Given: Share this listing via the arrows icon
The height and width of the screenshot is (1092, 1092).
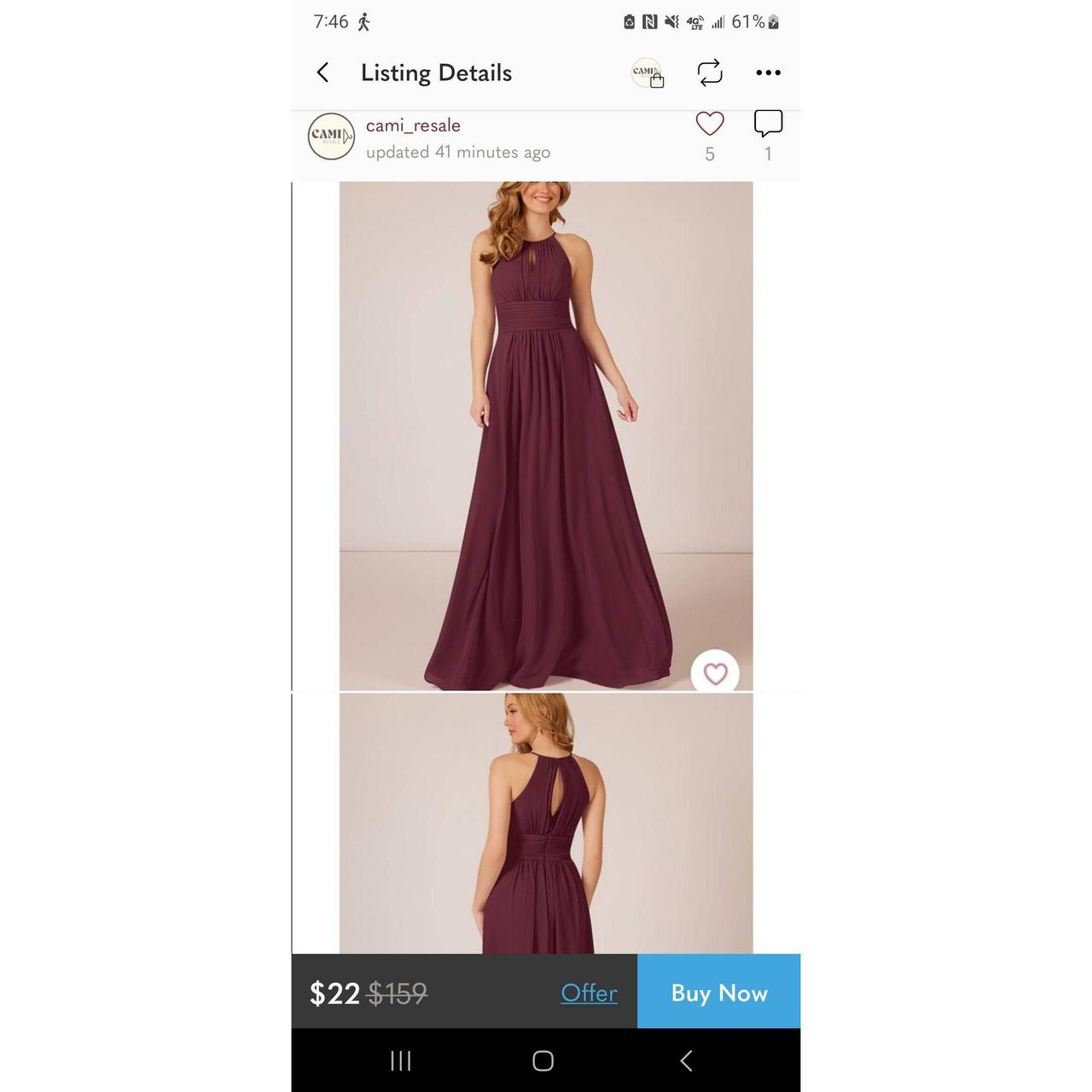Looking at the screenshot, I should [x=710, y=73].
